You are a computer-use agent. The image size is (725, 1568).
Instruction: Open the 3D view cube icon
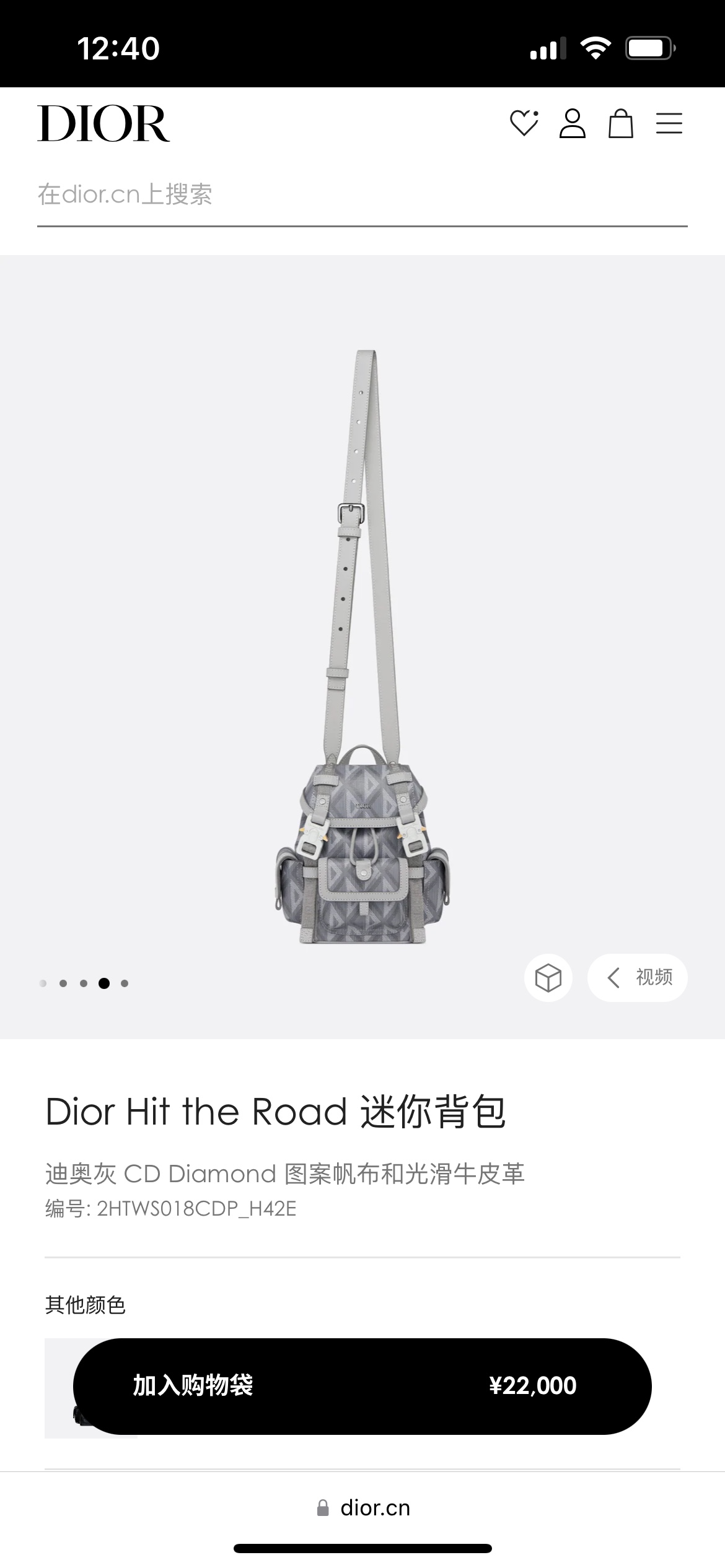click(x=548, y=978)
